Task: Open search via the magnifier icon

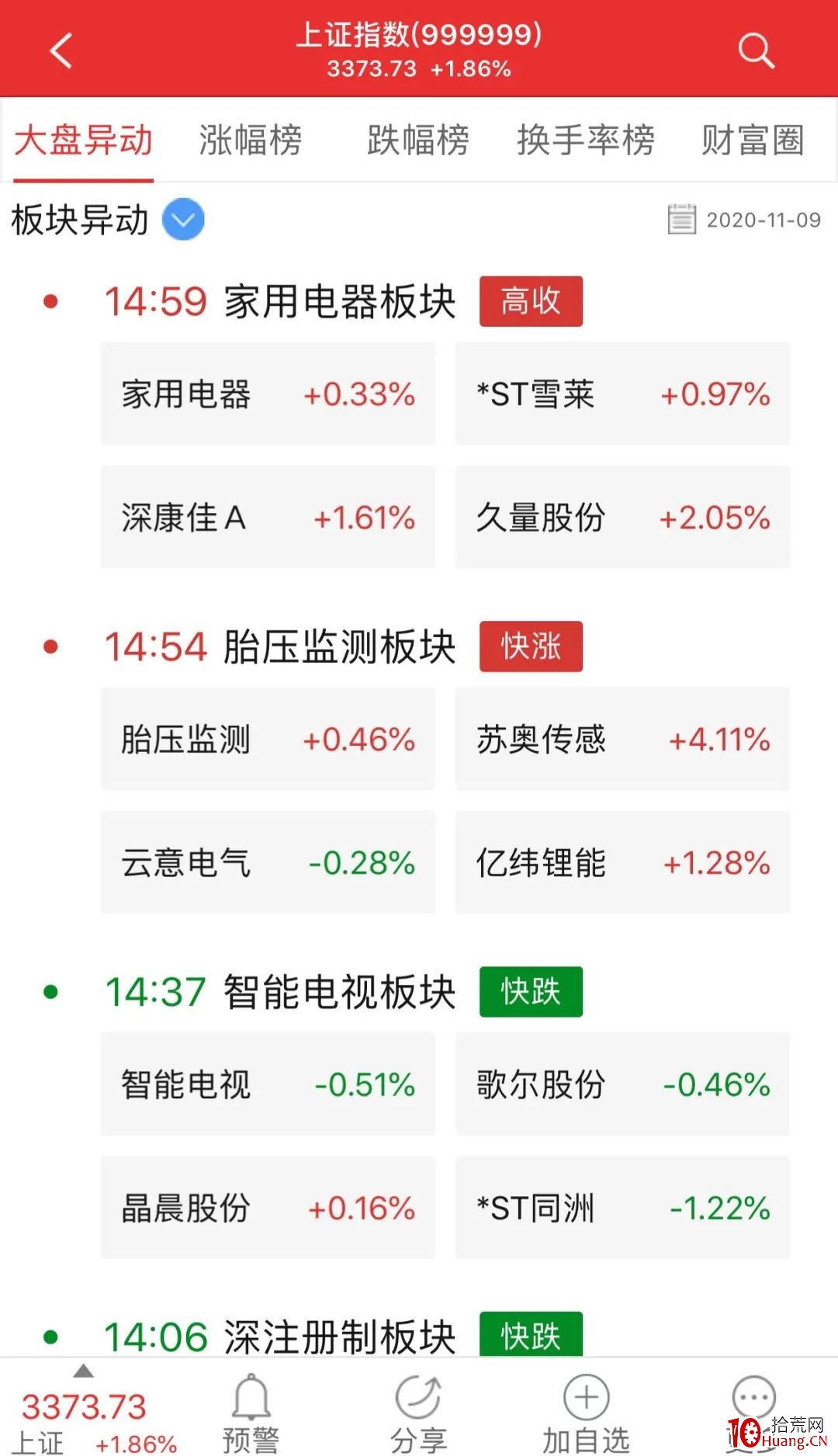Action: pos(756,51)
